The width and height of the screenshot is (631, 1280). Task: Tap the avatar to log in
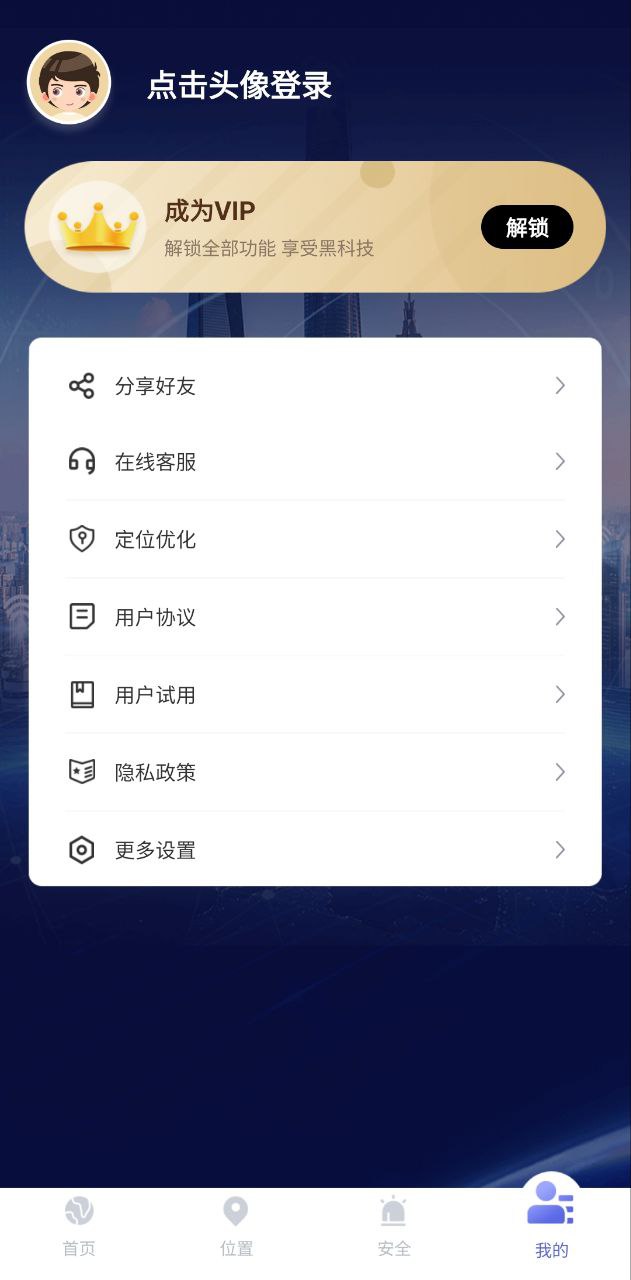coord(69,83)
